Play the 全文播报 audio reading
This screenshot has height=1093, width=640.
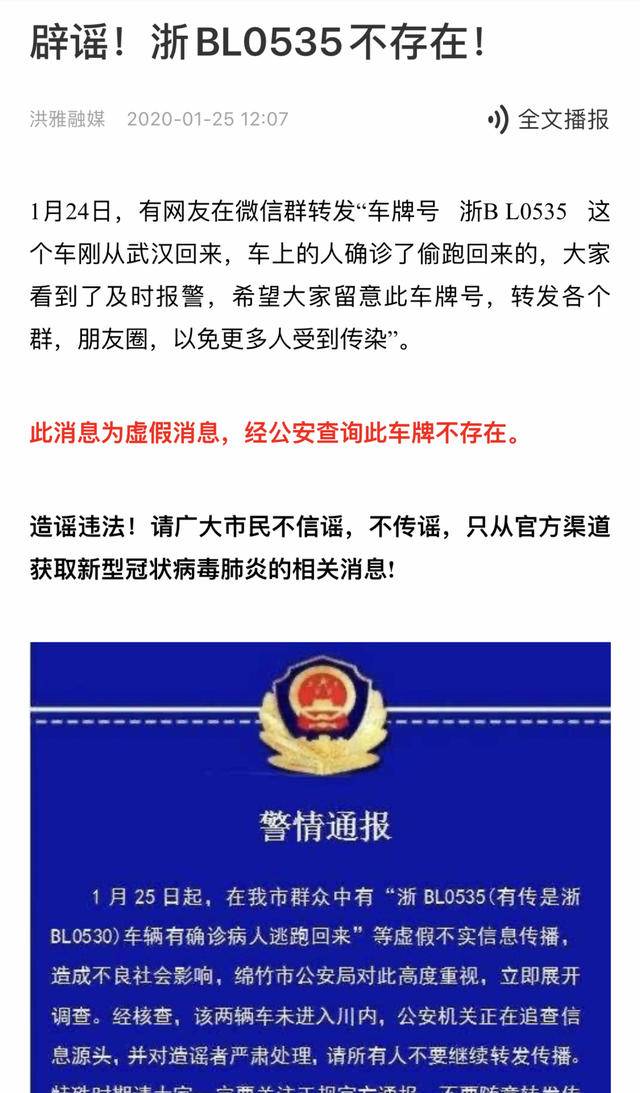coord(549,119)
